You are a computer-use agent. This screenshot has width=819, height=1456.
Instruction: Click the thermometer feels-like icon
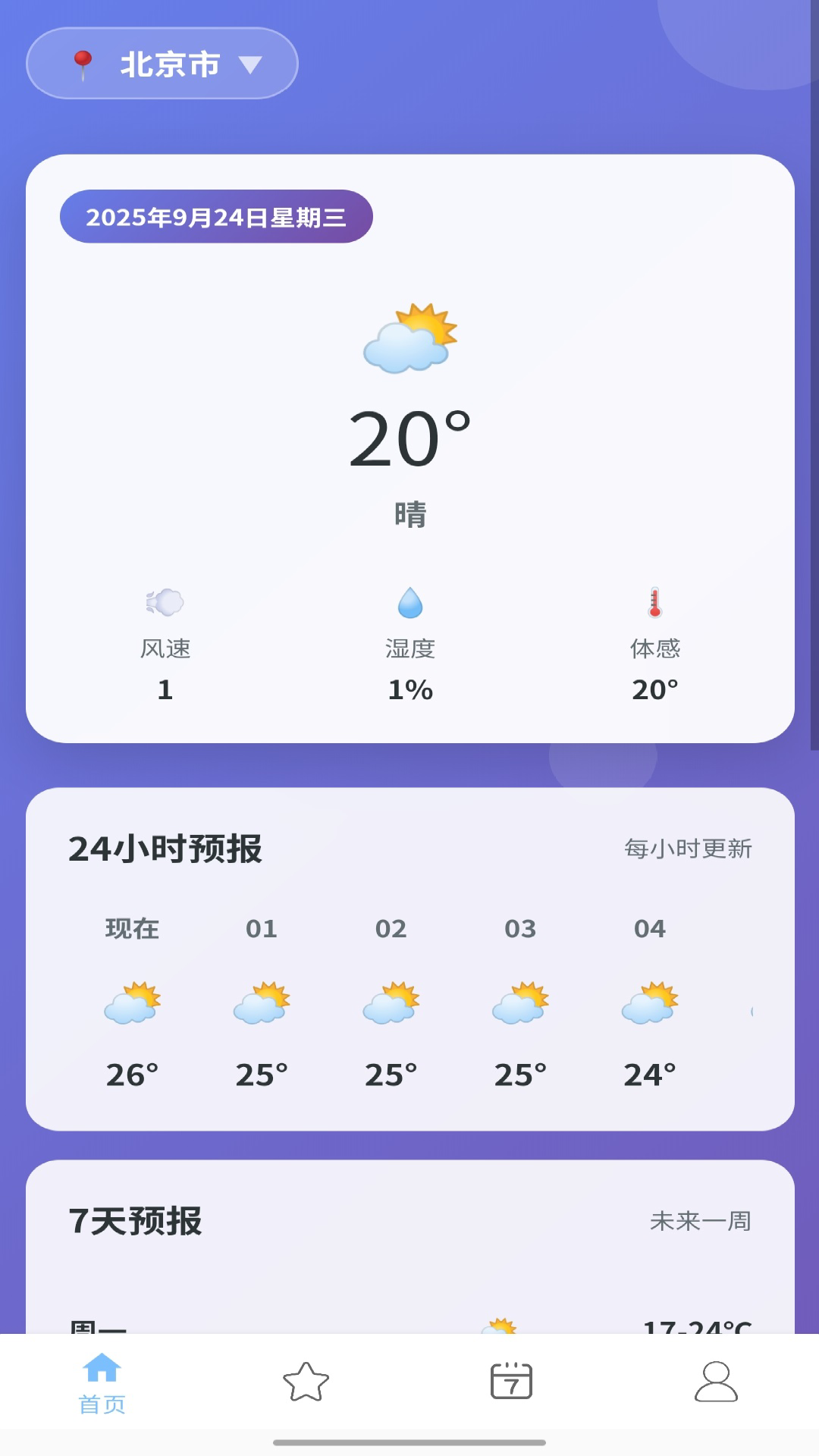(x=655, y=603)
